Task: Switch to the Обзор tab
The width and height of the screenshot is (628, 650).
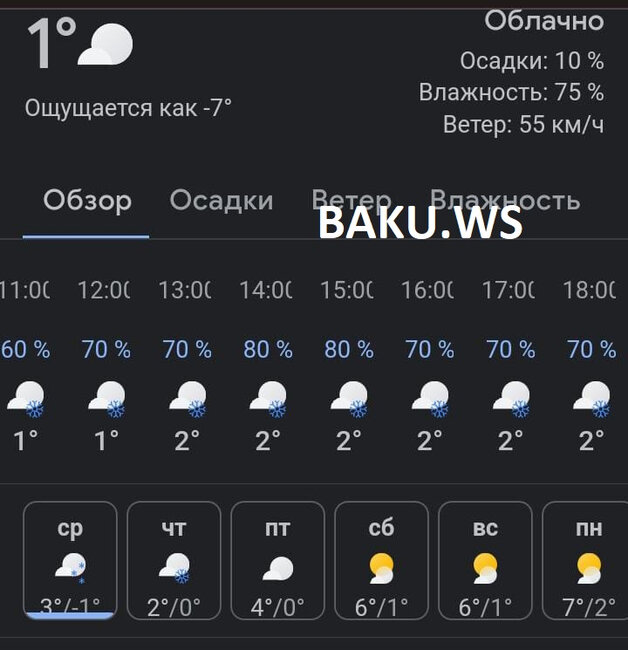Action: [x=87, y=201]
